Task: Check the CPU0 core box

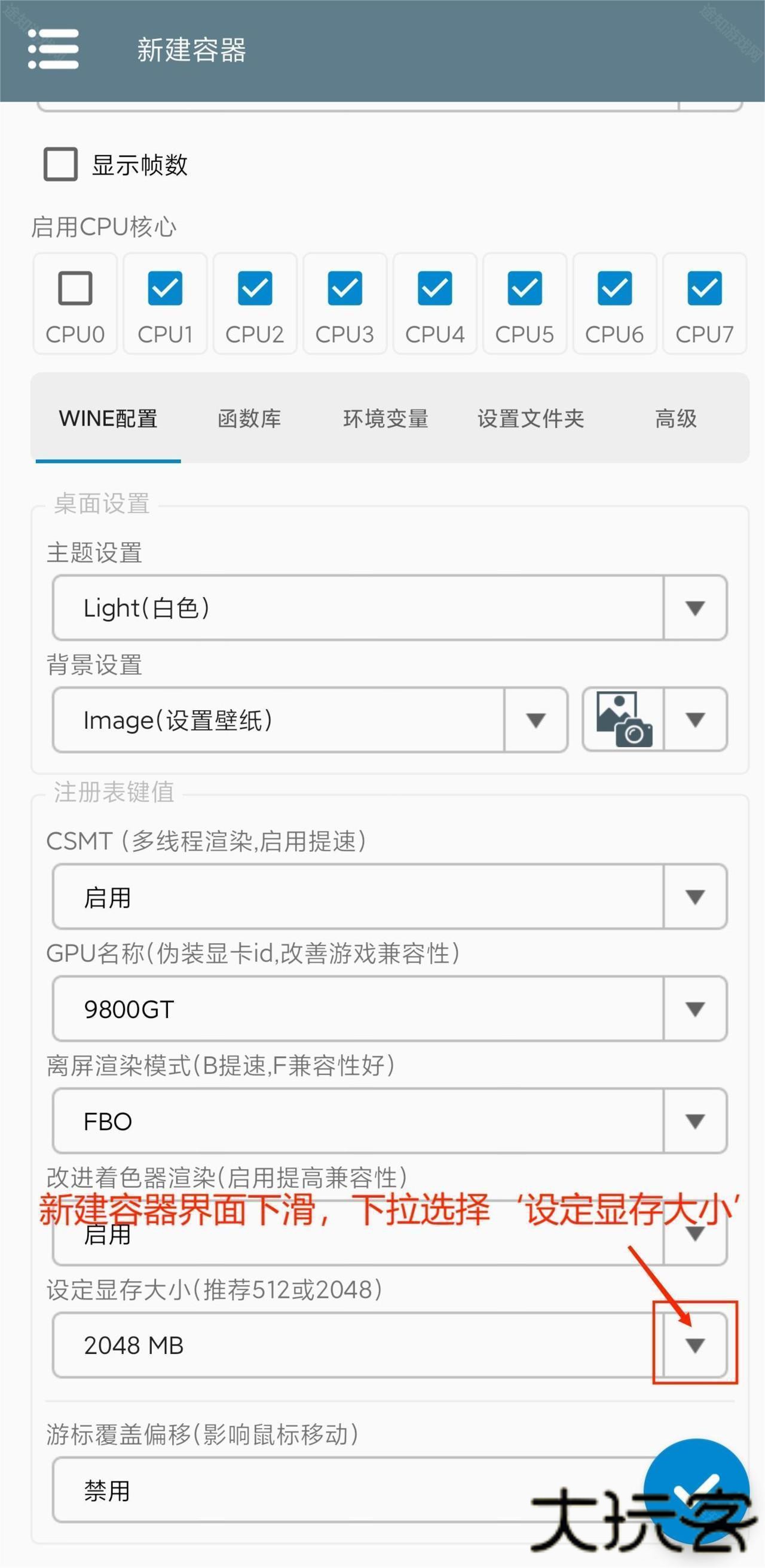Action: click(75, 288)
